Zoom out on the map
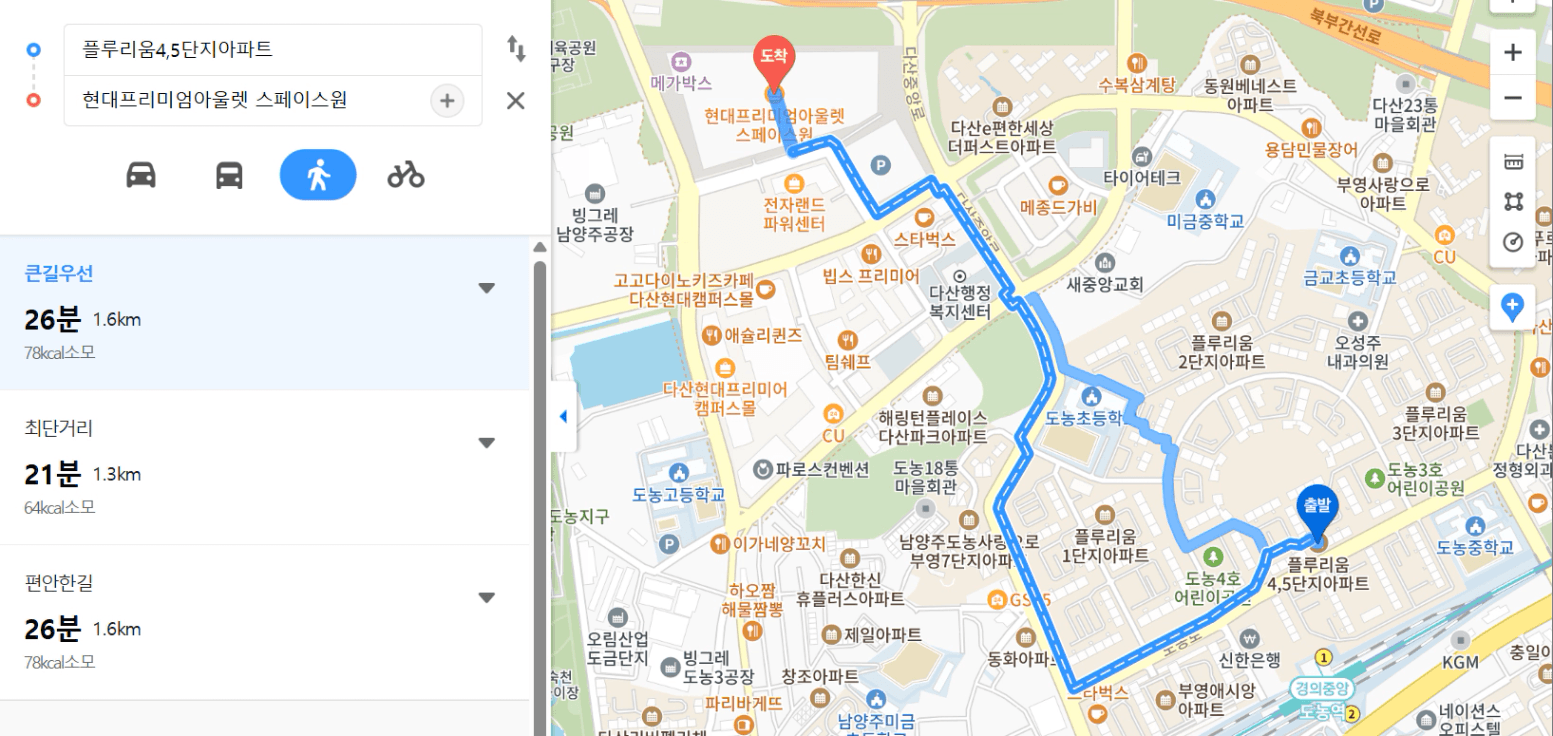Image resolution: width=1553 pixels, height=736 pixels. click(1513, 98)
